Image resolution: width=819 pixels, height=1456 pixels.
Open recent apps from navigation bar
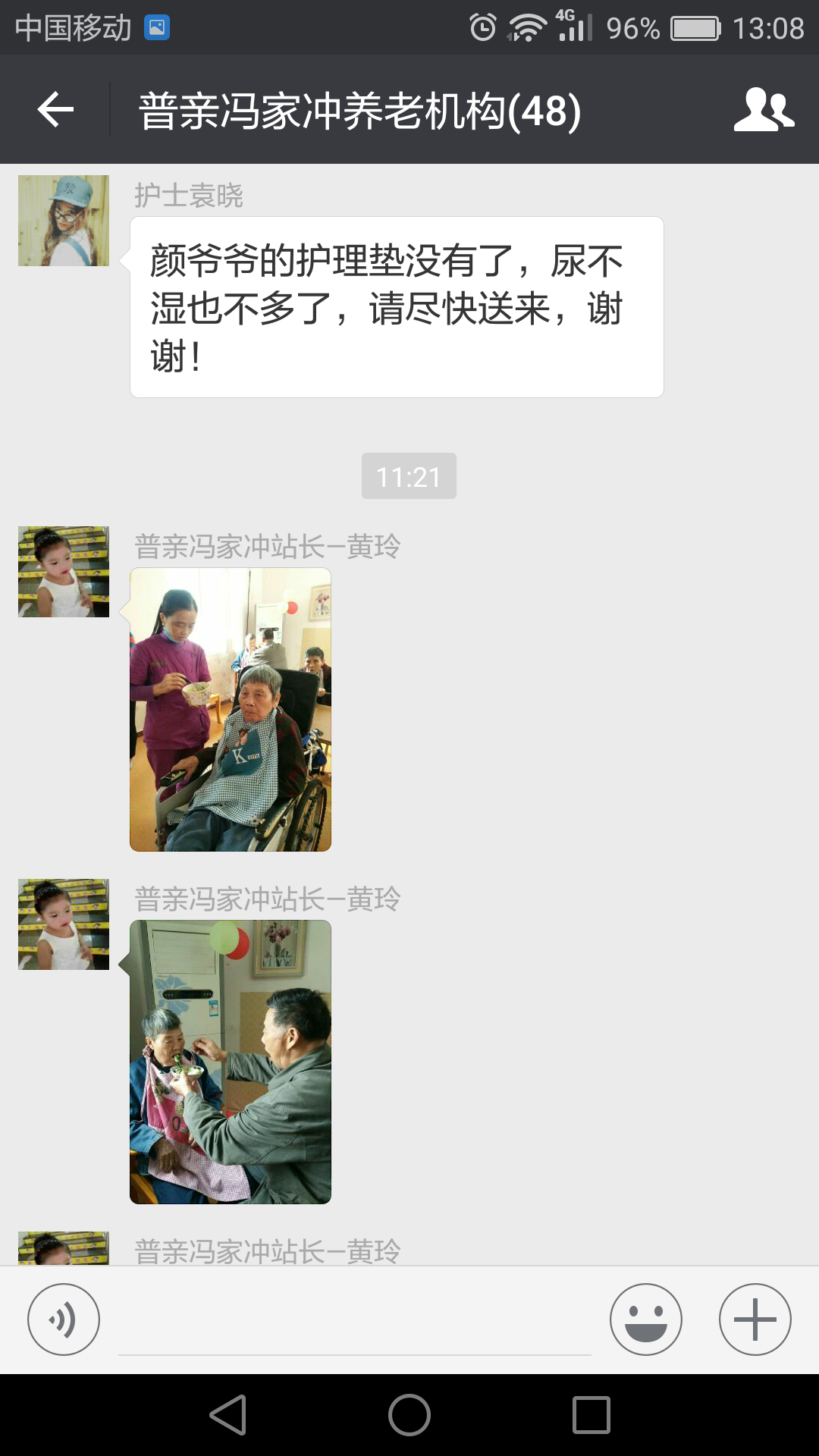coord(591,1415)
